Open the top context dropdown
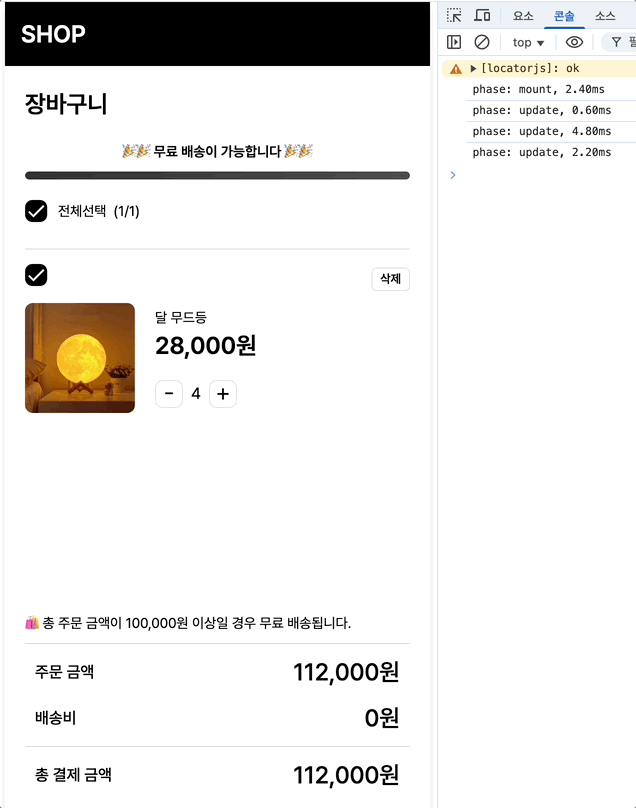This screenshot has height=808, width=636. click(528, 43)
